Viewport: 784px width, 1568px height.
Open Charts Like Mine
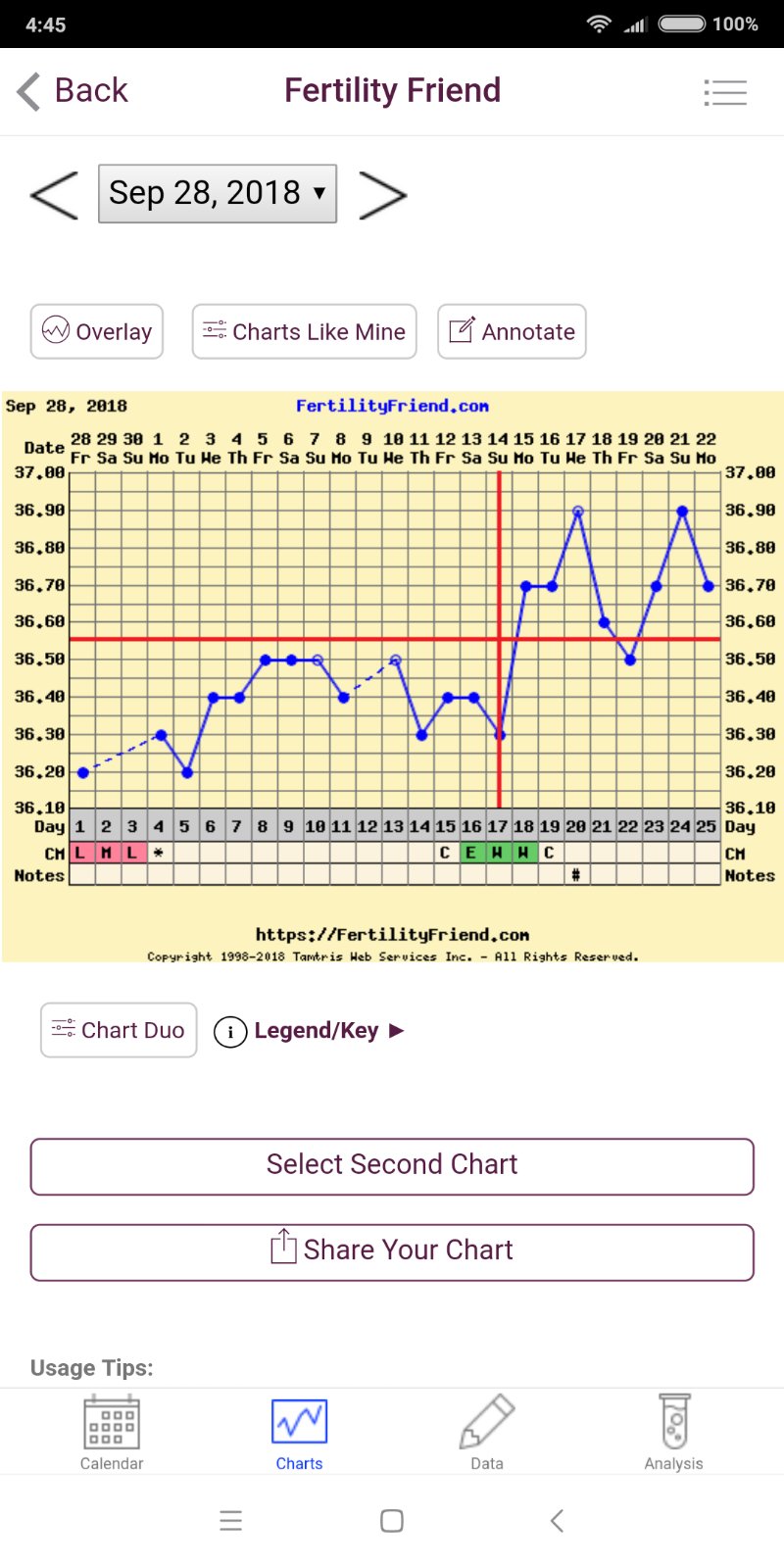click(x=305, y=331)
